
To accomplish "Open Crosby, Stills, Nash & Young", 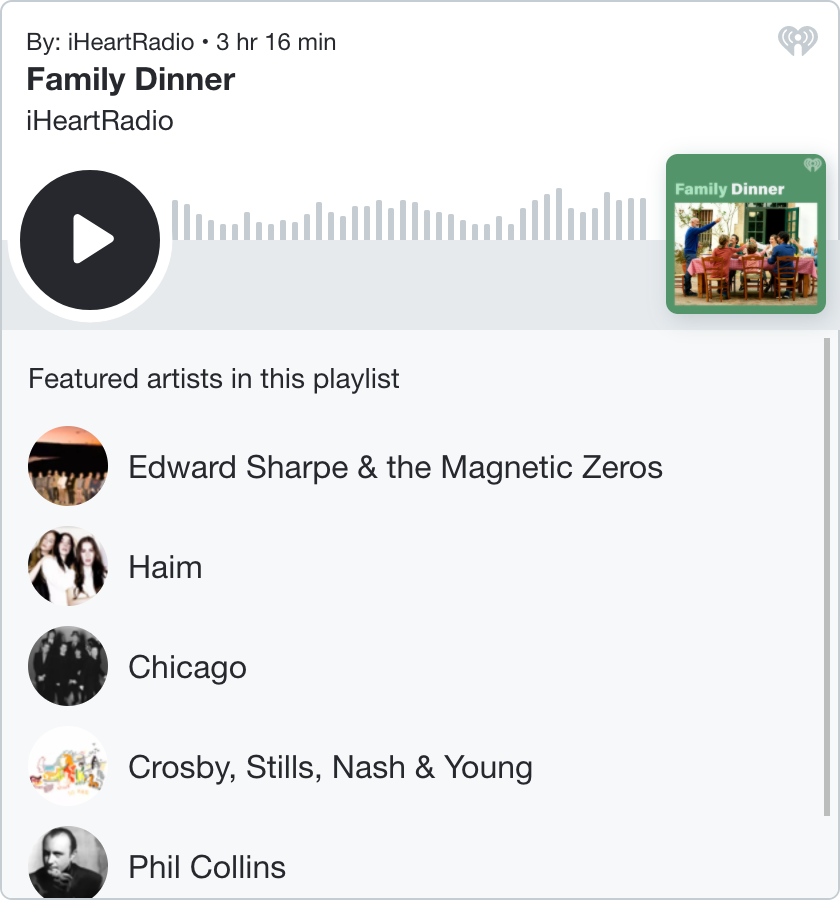I will pyautogui.click(x=330, y=766).
